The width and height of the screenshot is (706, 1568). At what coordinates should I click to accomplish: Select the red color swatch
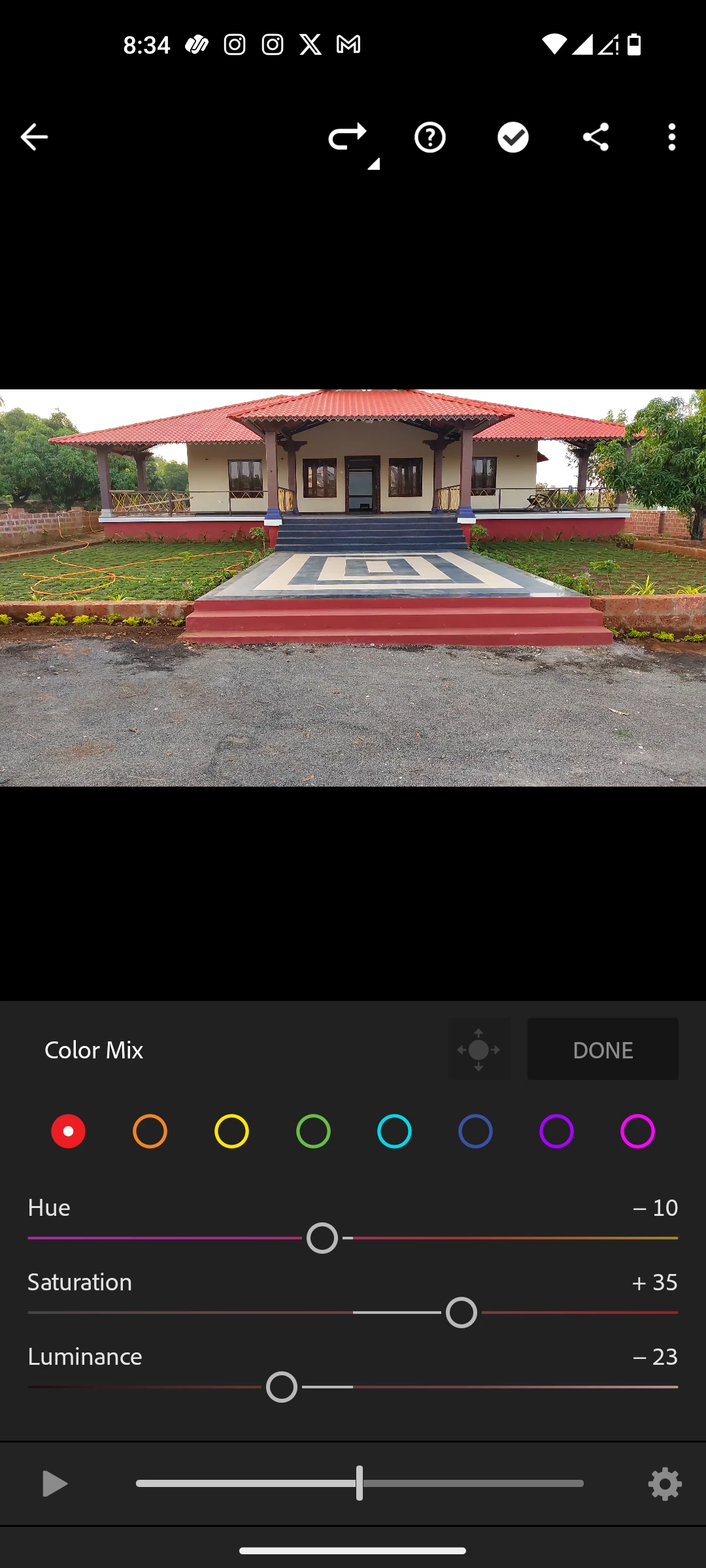pyautogui.click(x=69, y=1131)
